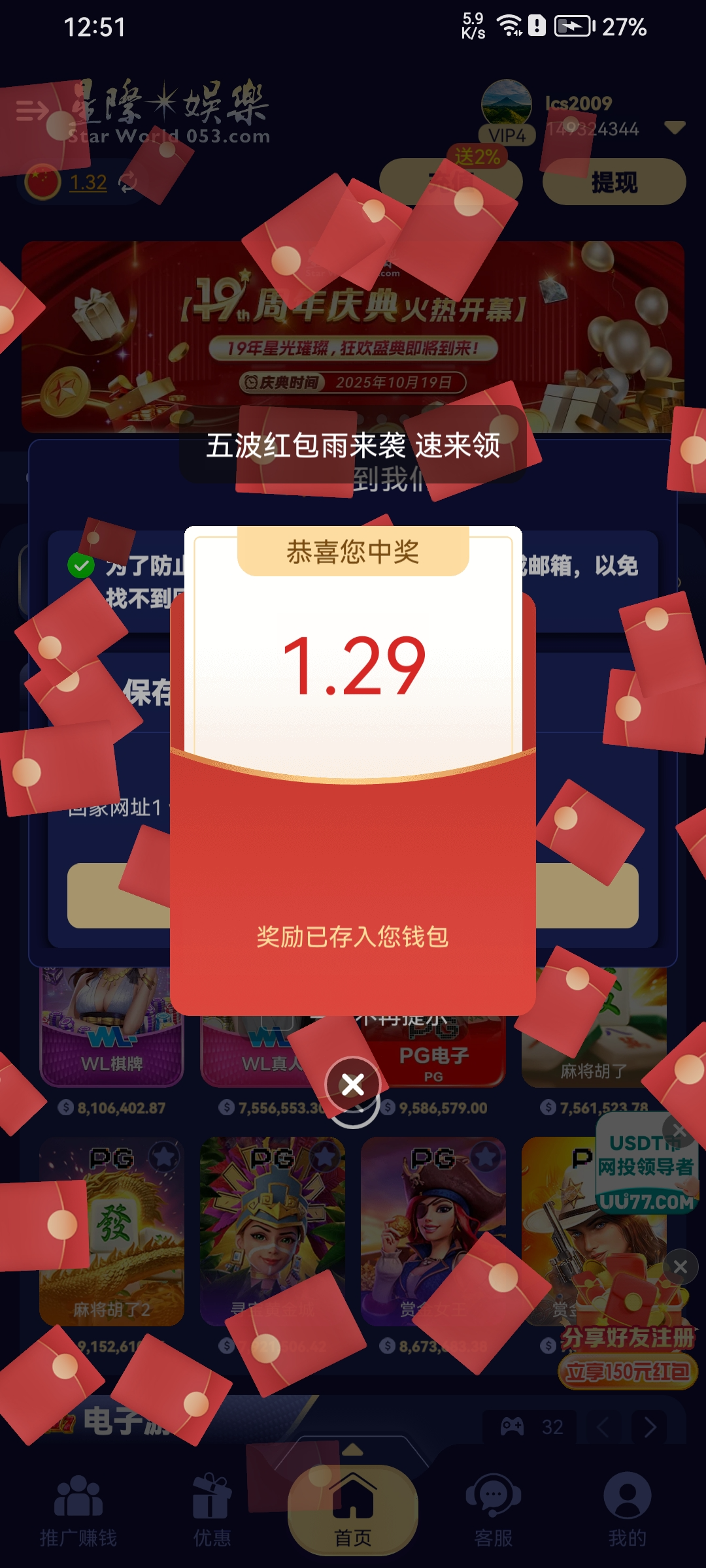Go to the 首页 home tab
The height and width of the screenshot is (1568, 706).
[x=353, y=1511]
